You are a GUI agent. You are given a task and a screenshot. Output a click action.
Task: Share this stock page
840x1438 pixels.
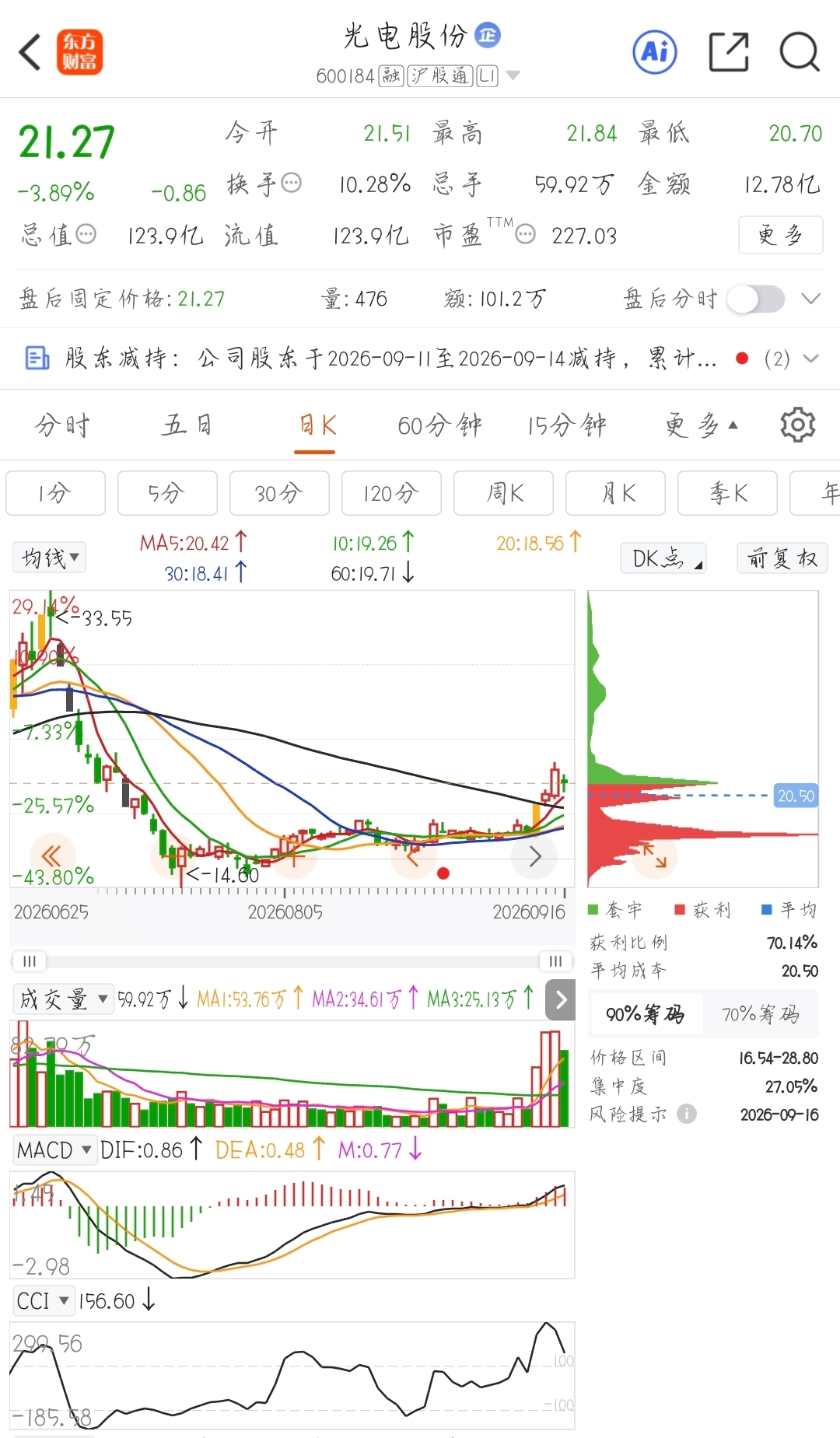[x=729, y=53]
